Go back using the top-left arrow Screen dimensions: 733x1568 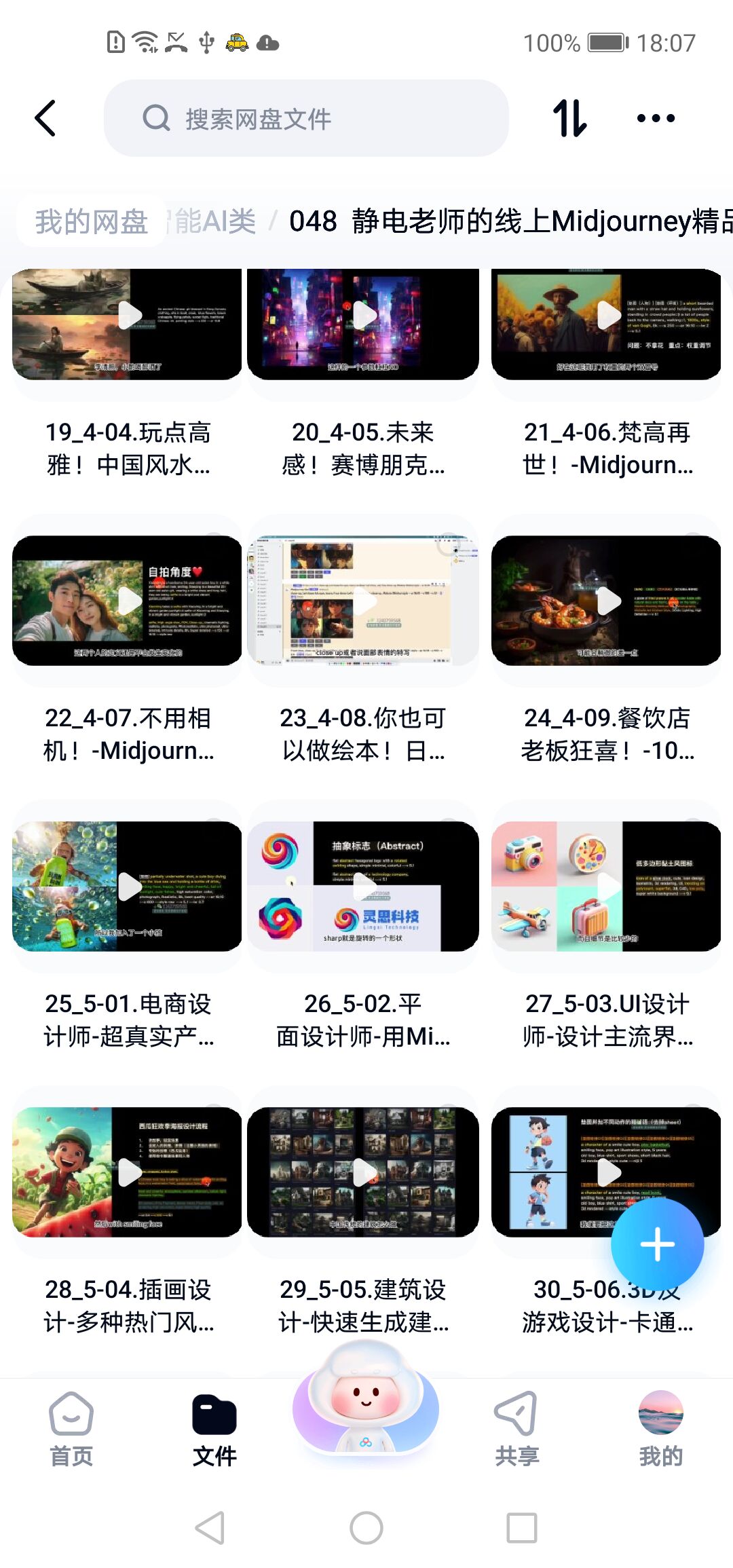45,119
